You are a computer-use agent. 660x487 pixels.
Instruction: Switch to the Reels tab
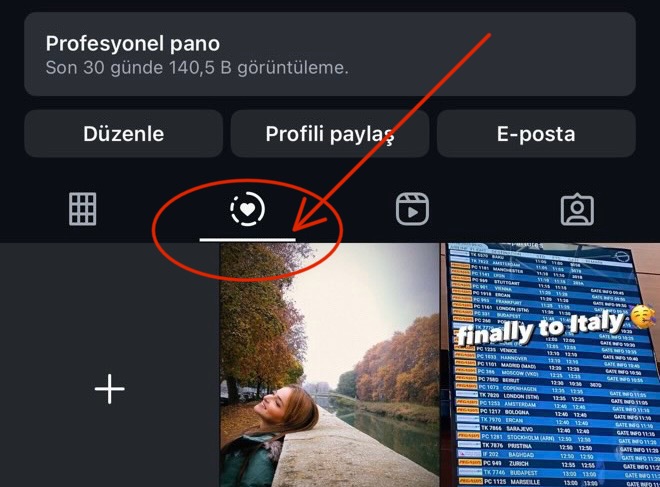point(412,209)
